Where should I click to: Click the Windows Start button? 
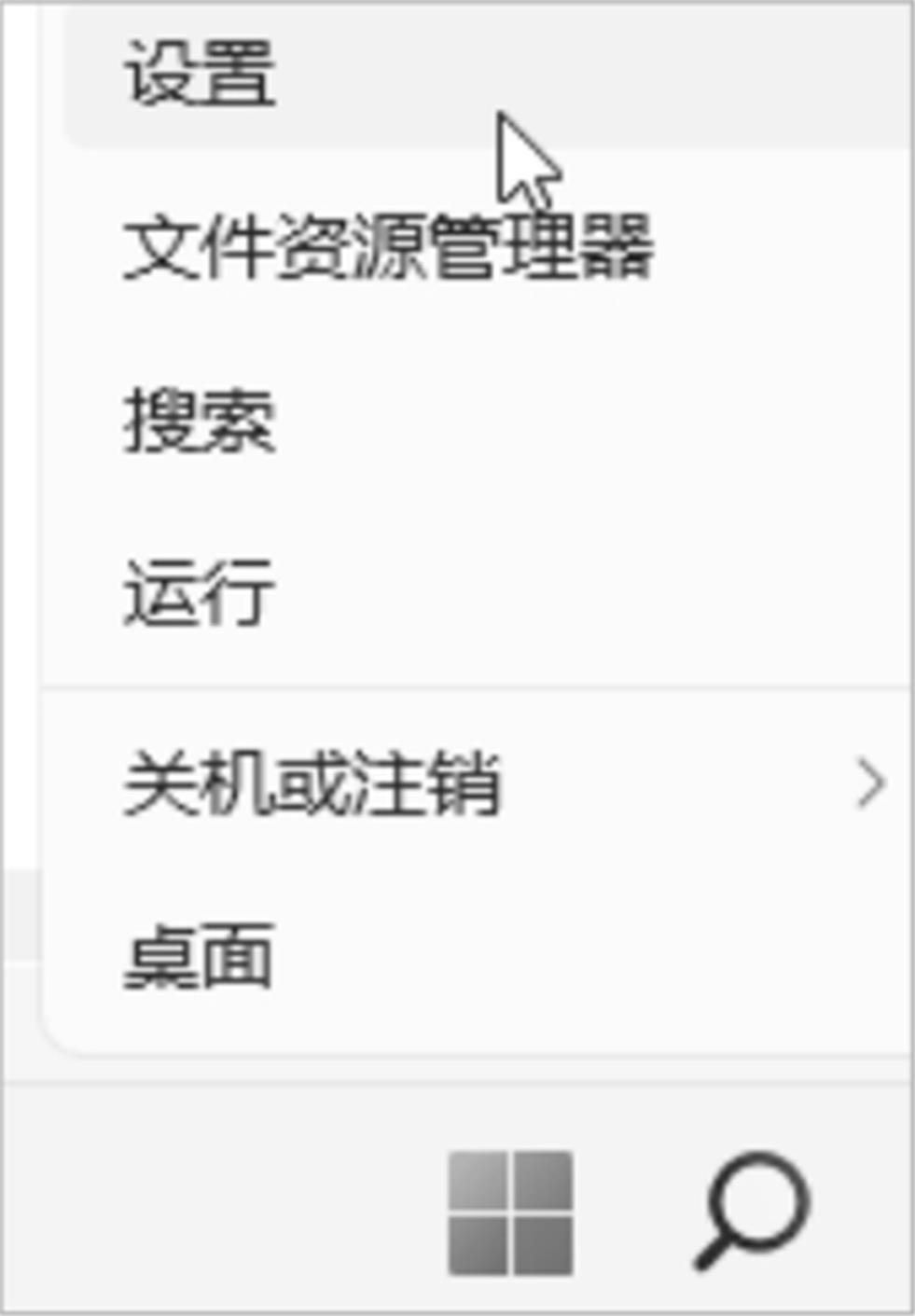click(510, 1212)
